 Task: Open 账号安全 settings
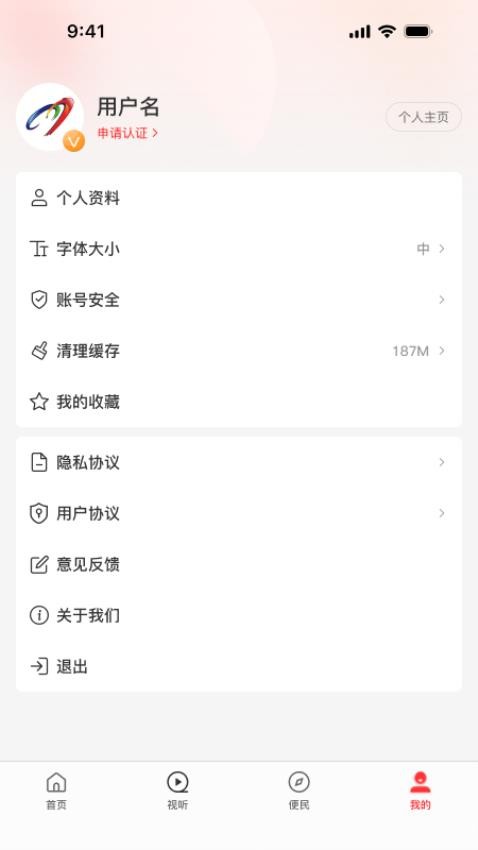[239, 300]
